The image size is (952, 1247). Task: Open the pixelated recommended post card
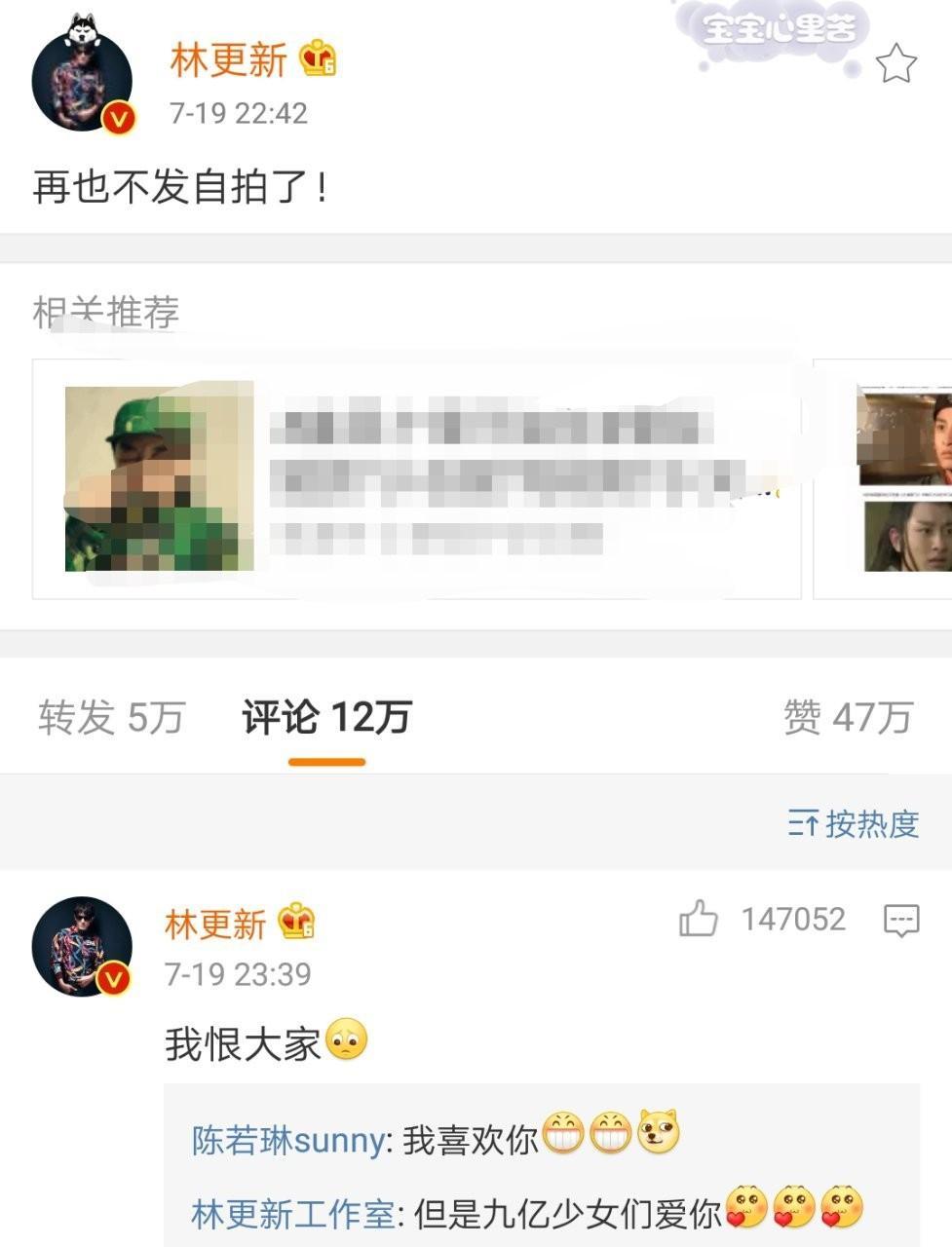(416, 478)
